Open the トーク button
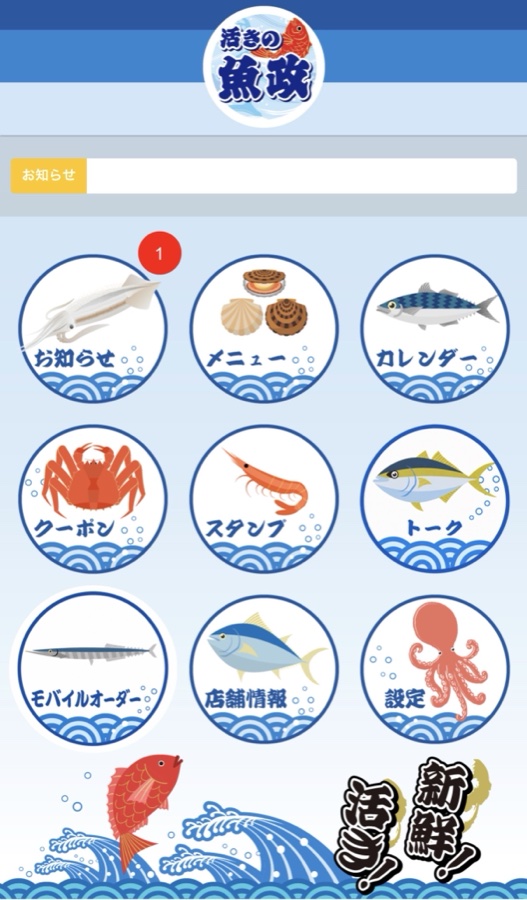Image resolution: width=527 pixels, height=900 pixels. click(435, 499)
